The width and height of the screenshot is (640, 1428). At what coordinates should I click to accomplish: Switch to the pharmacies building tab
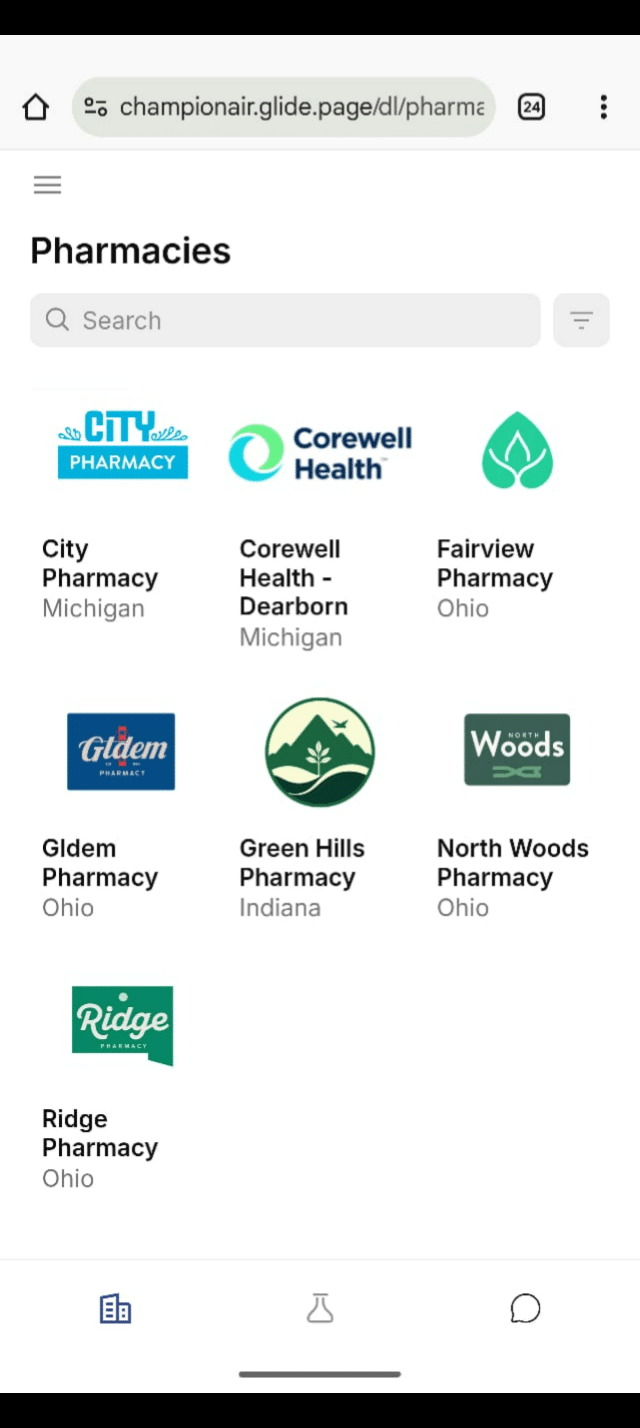coord(115,1308)
